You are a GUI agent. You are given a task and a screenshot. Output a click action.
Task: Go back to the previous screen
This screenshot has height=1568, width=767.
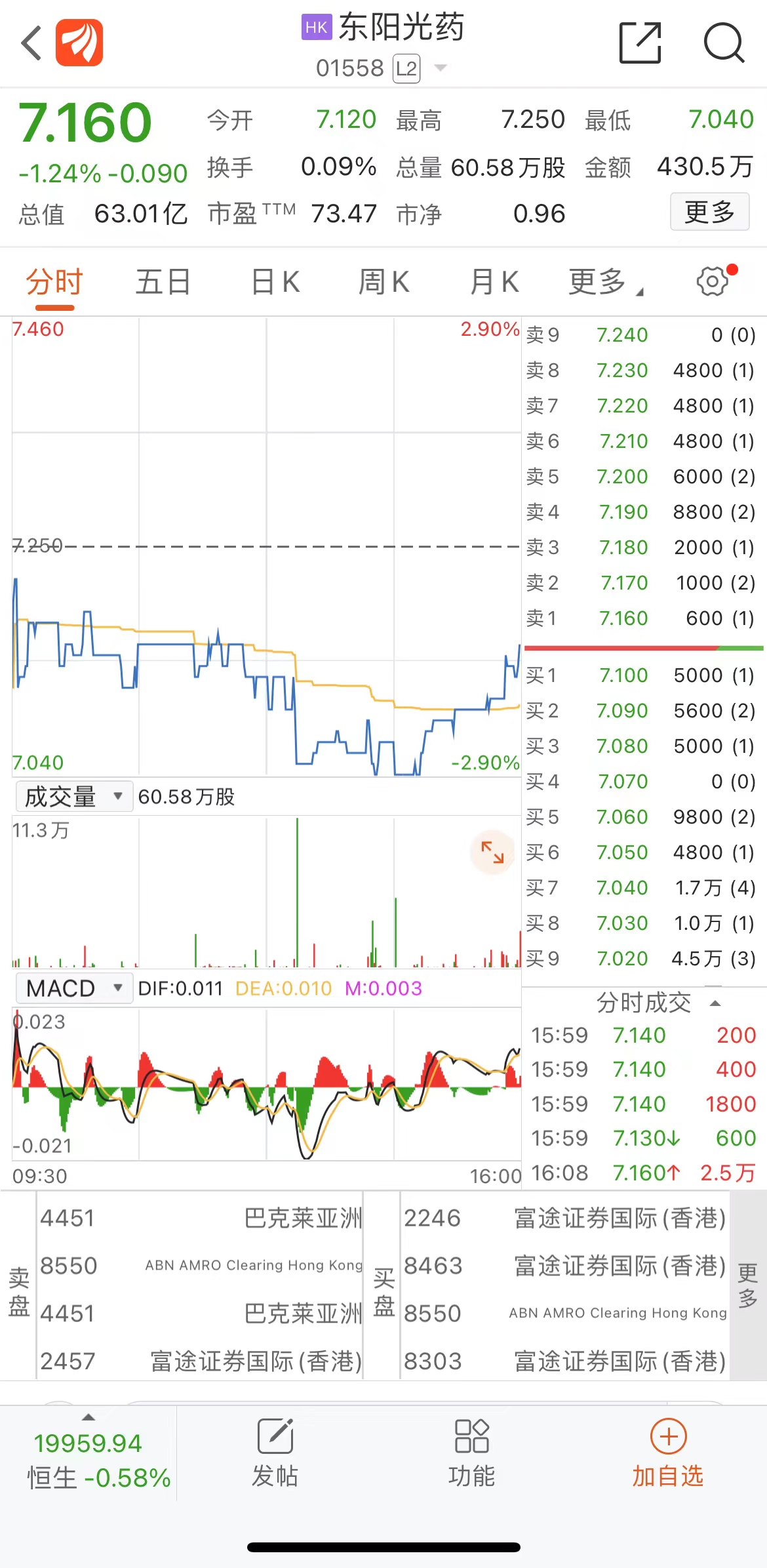point(31,43)
